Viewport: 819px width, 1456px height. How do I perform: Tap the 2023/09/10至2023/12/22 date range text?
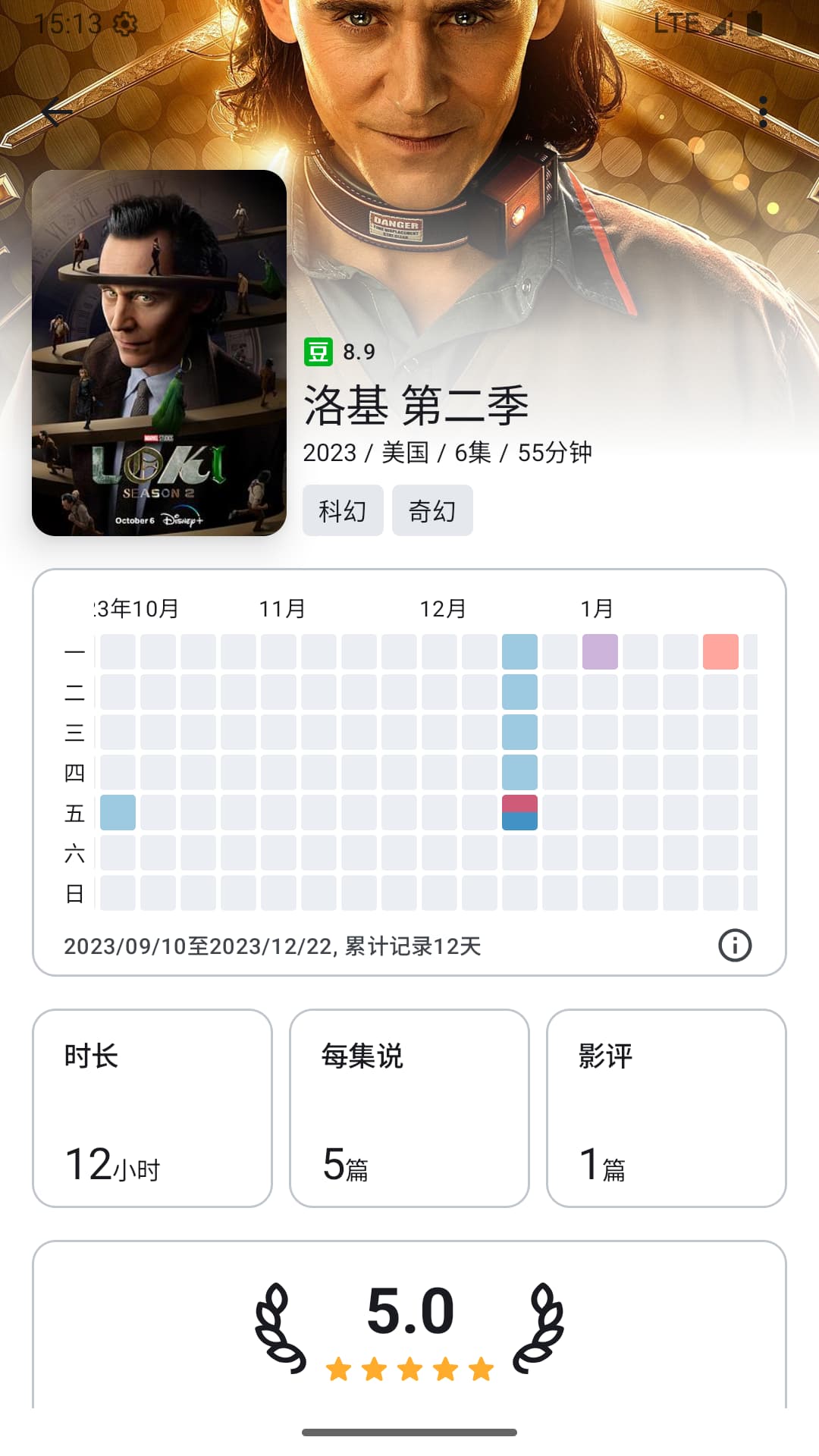273,946
